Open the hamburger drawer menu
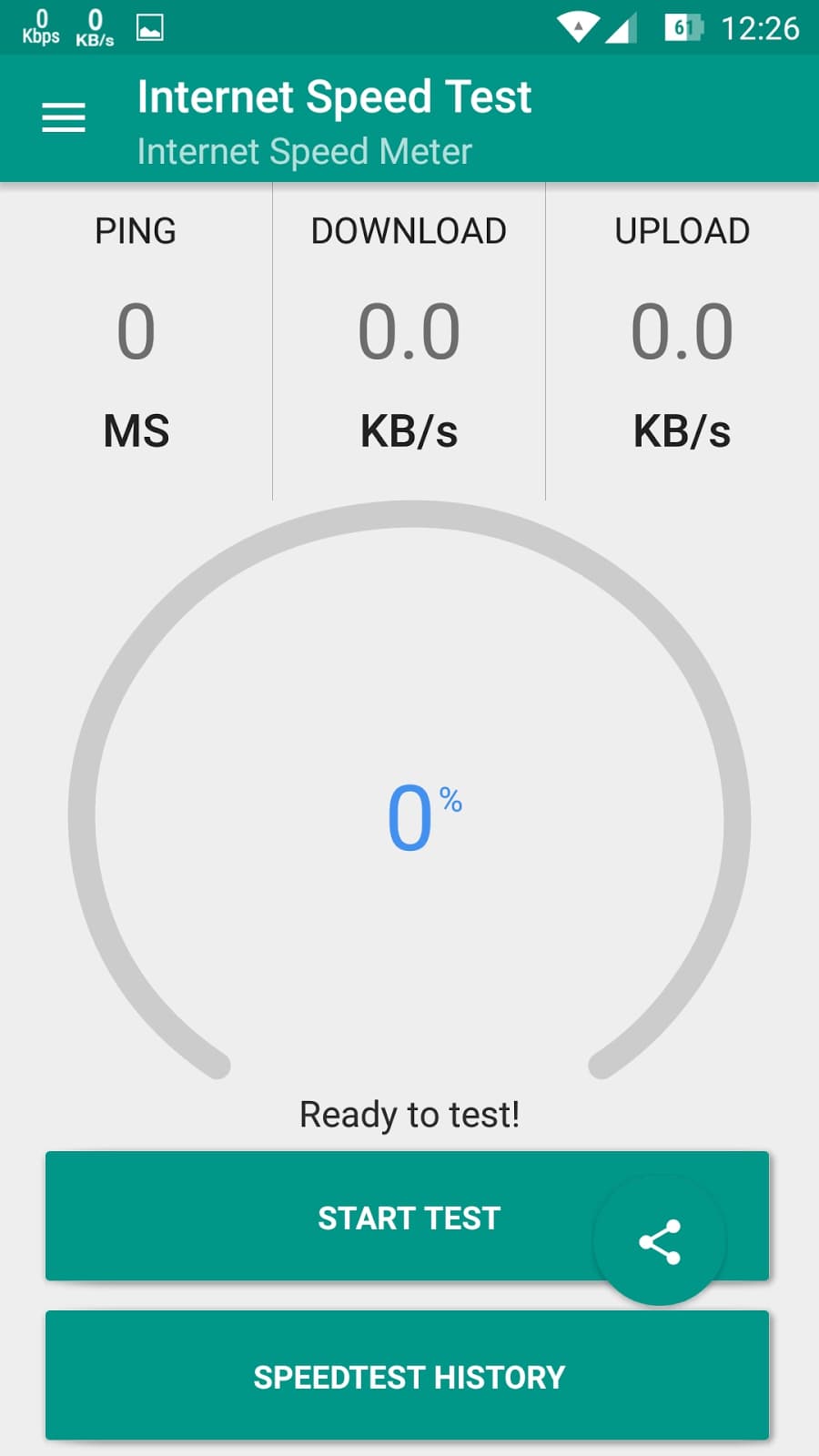 [x=64, y=117]
